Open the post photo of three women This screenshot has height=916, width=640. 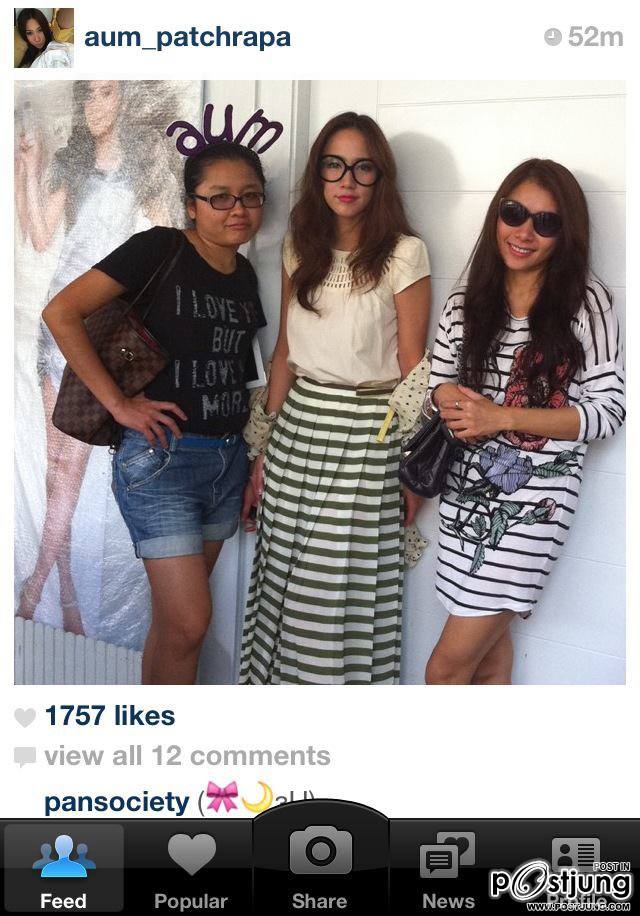[x=320, y=383]
